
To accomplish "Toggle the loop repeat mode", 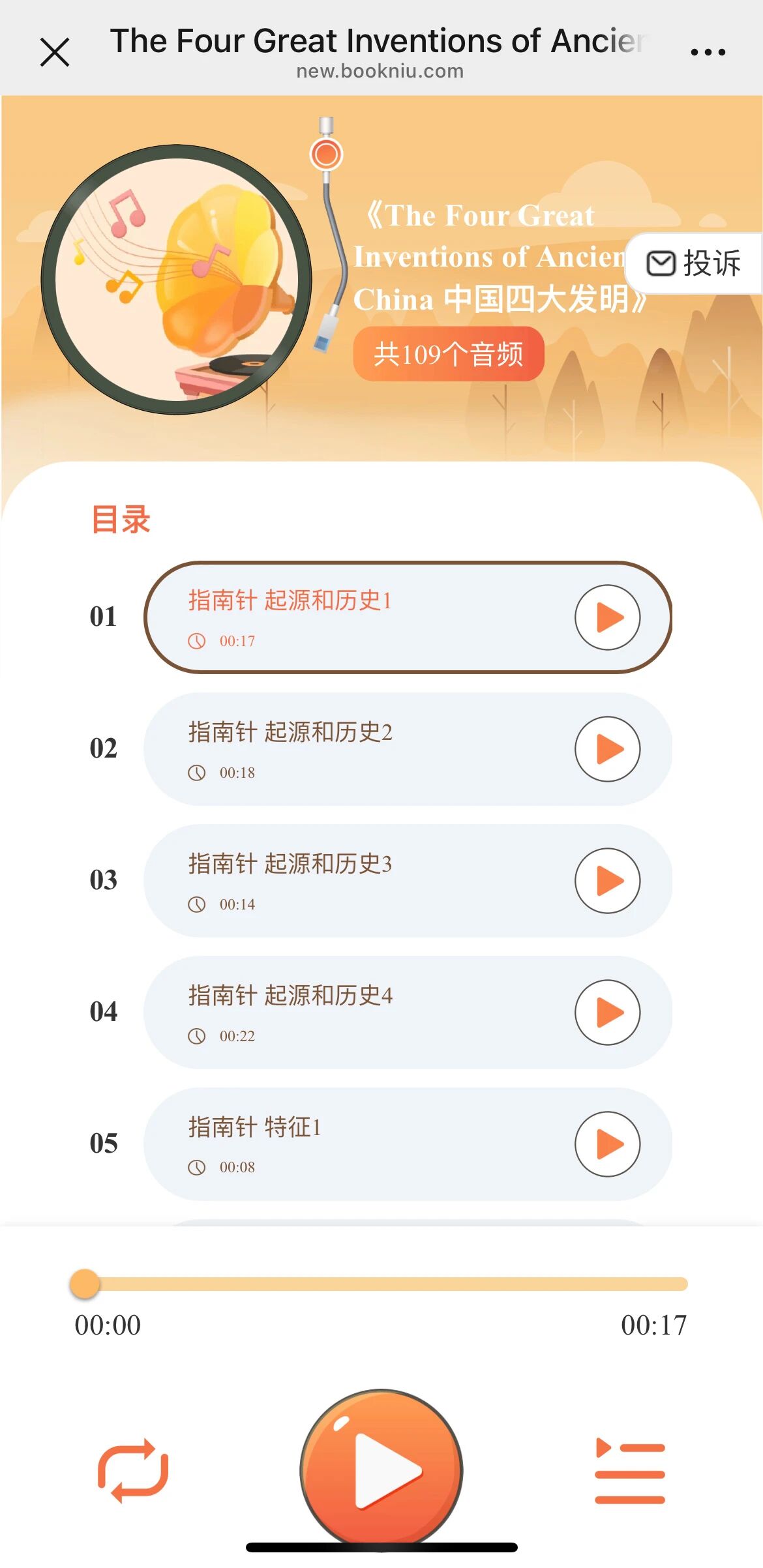I will pyautogui.click(x=133, y=1471).
